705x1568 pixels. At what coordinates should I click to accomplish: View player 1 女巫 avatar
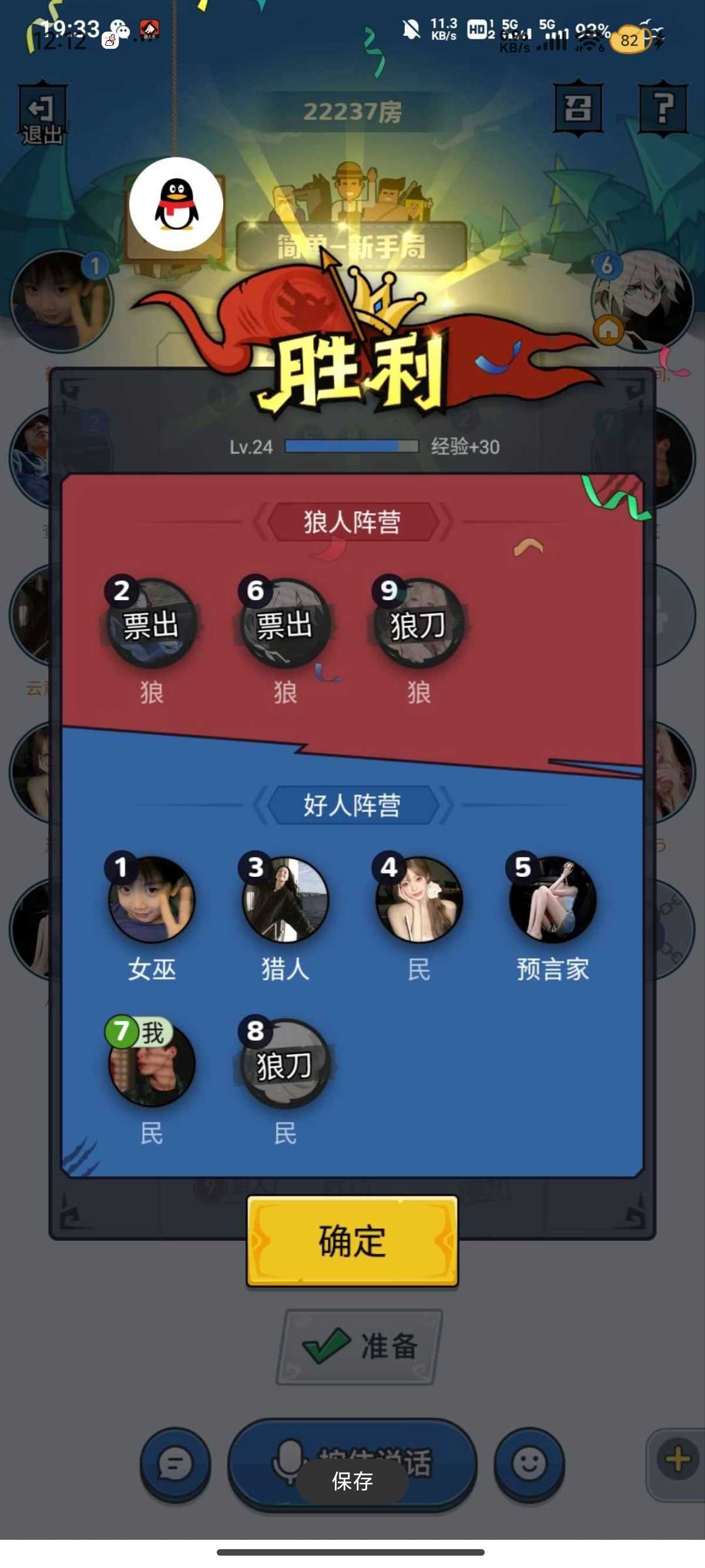[x=152, y=900]
